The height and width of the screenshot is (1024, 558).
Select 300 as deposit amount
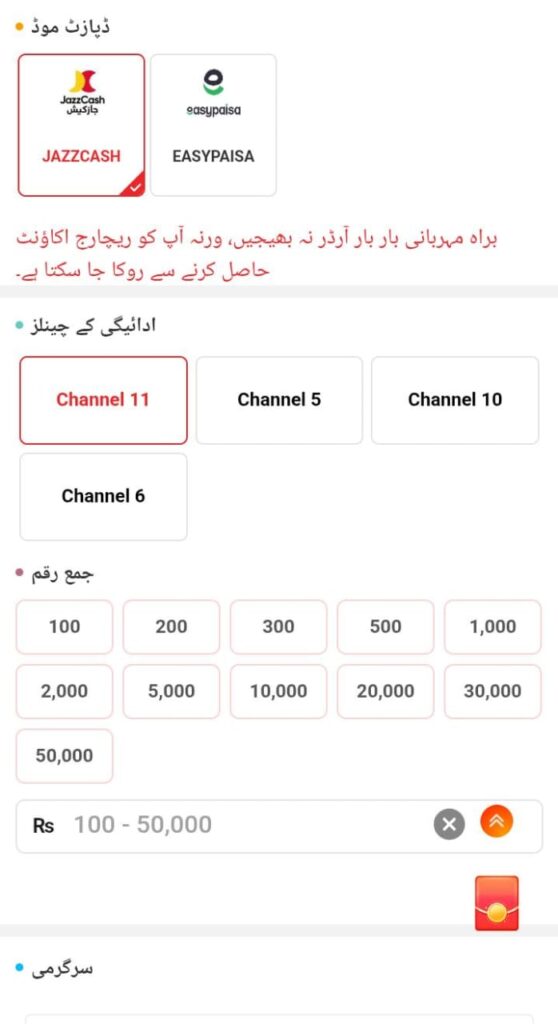point(278,627)
